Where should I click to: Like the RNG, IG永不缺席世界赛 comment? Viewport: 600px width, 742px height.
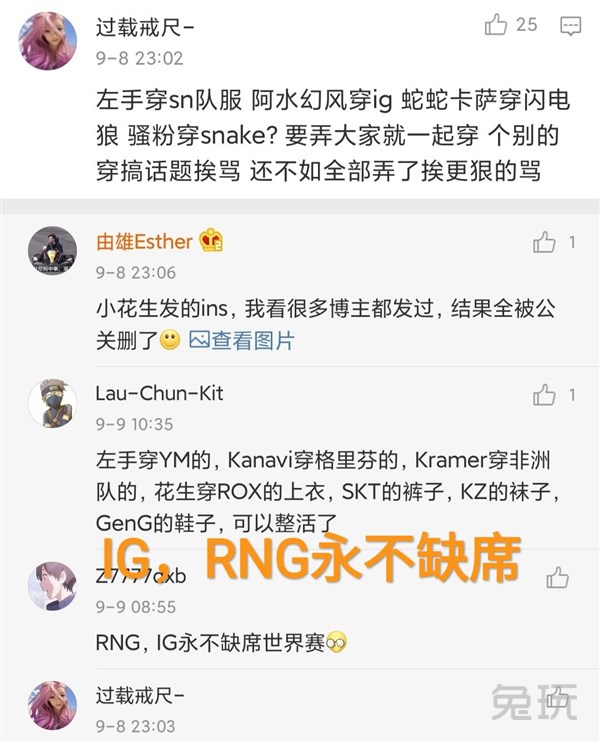tap(557, 577)
